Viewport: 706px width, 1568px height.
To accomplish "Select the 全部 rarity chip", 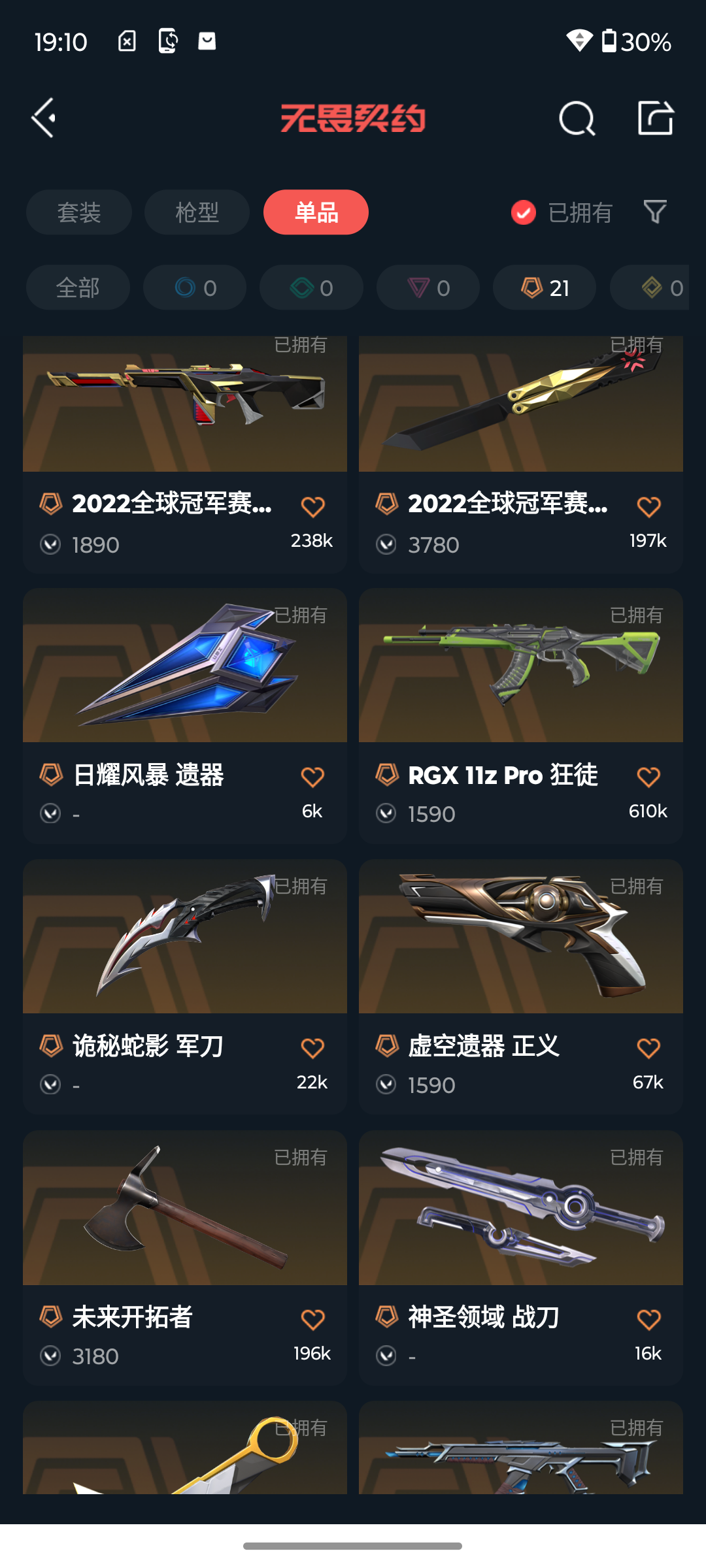I will click(x=78, y=287).
